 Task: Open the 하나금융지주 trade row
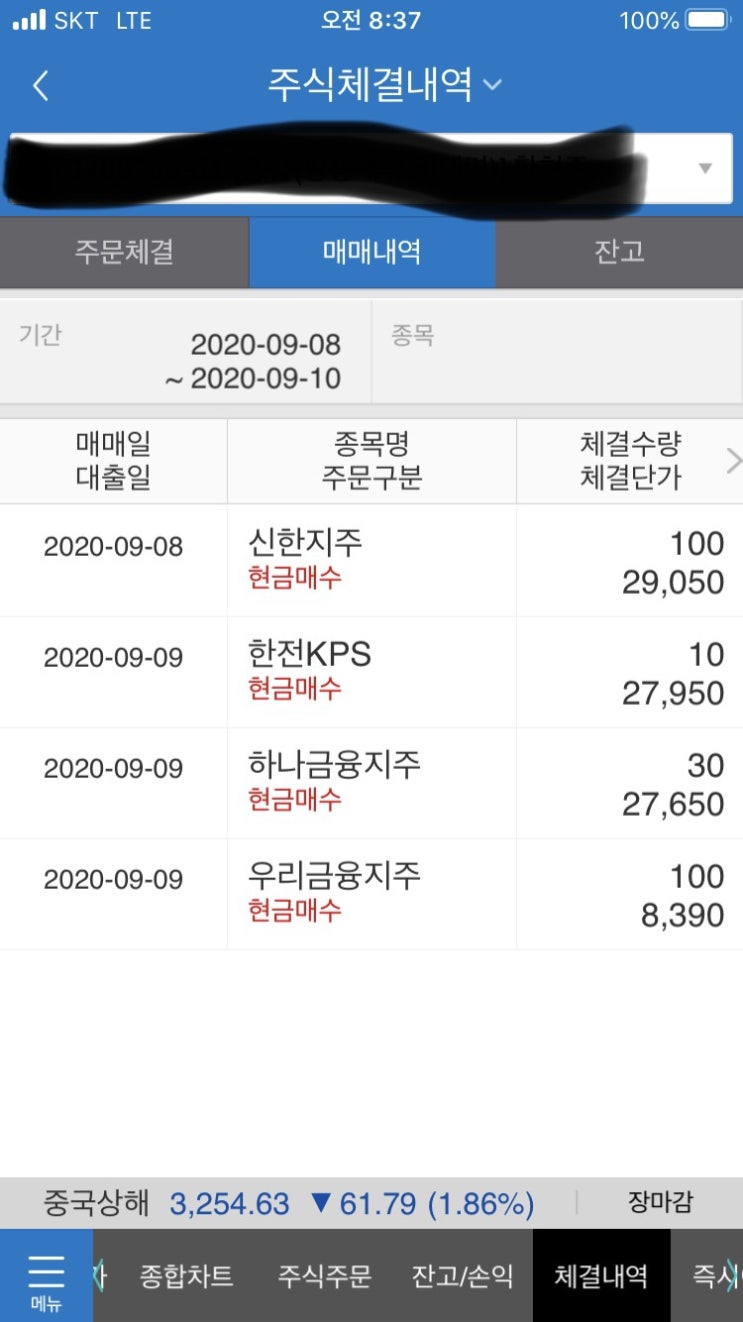coord(371,783)
